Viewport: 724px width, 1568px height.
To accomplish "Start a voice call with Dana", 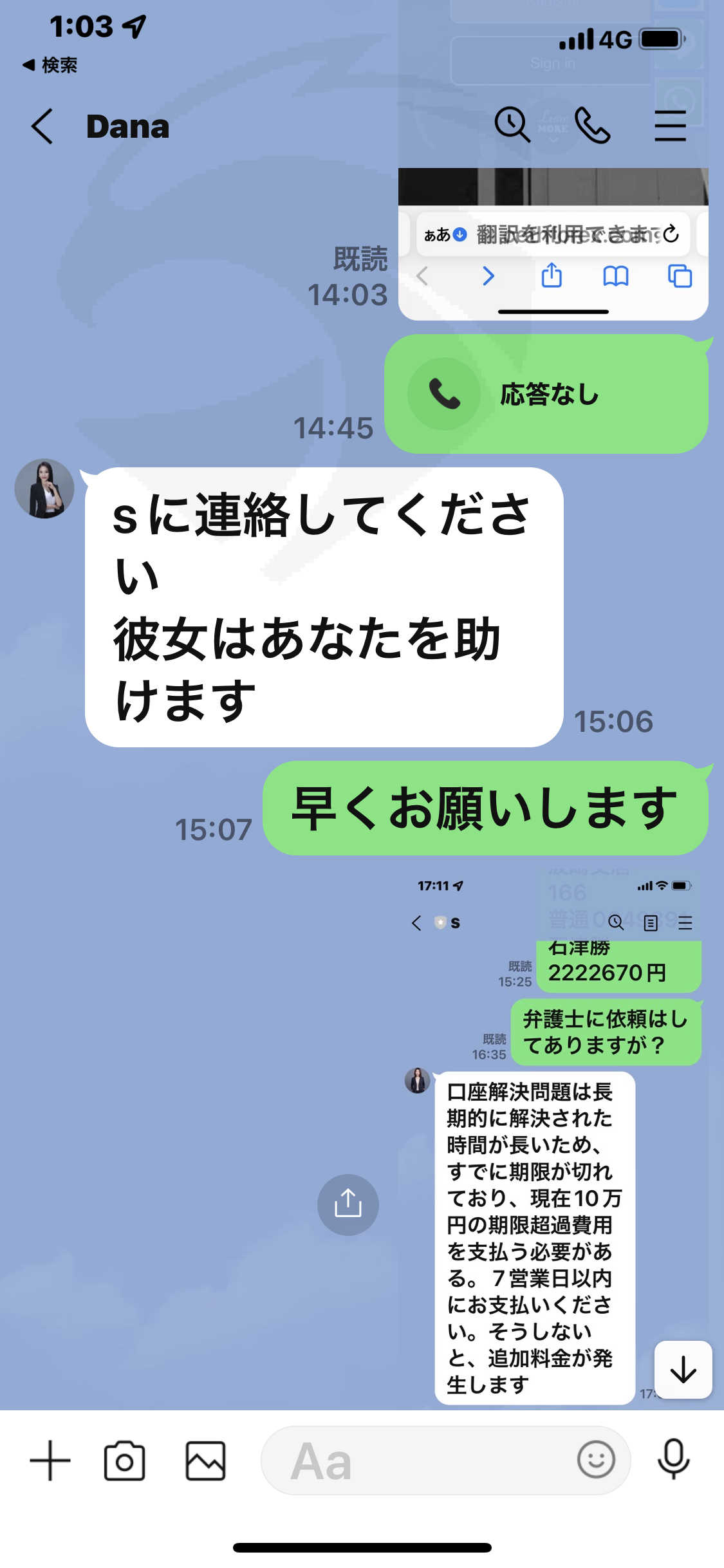I will coord(592,125).
